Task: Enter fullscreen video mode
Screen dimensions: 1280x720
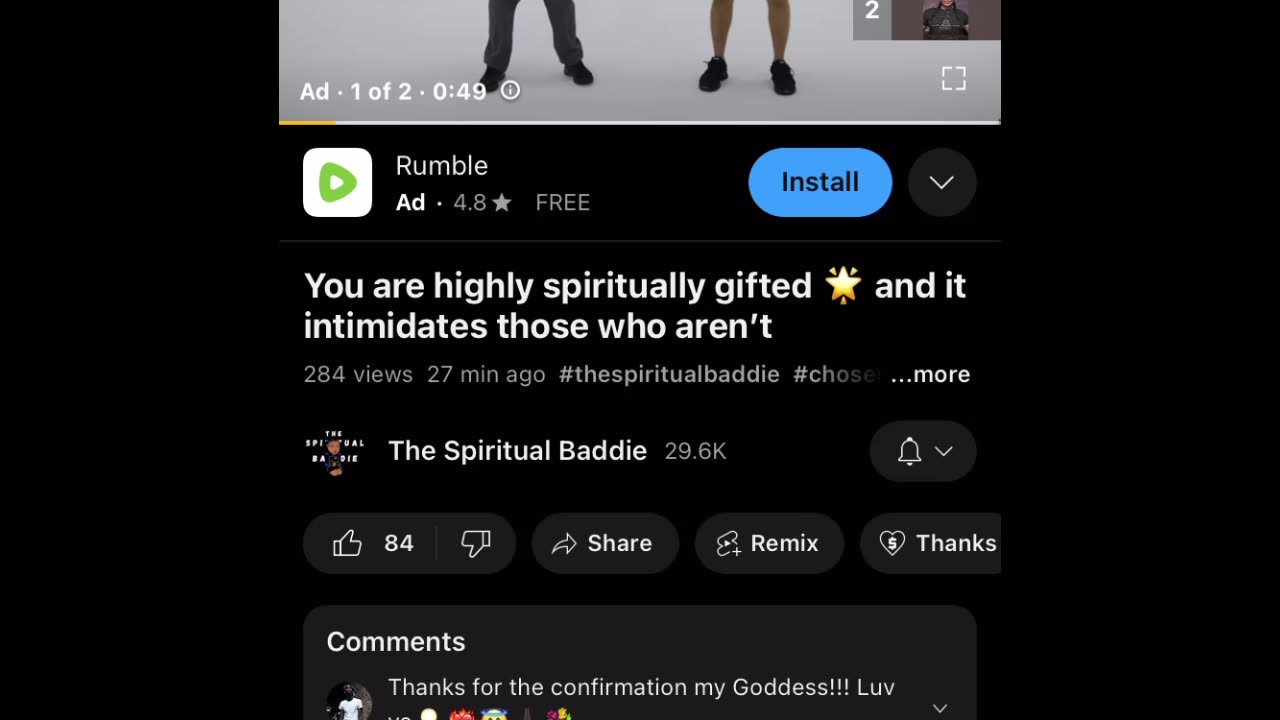Action: pyautogui.click(x=953, y=79)
